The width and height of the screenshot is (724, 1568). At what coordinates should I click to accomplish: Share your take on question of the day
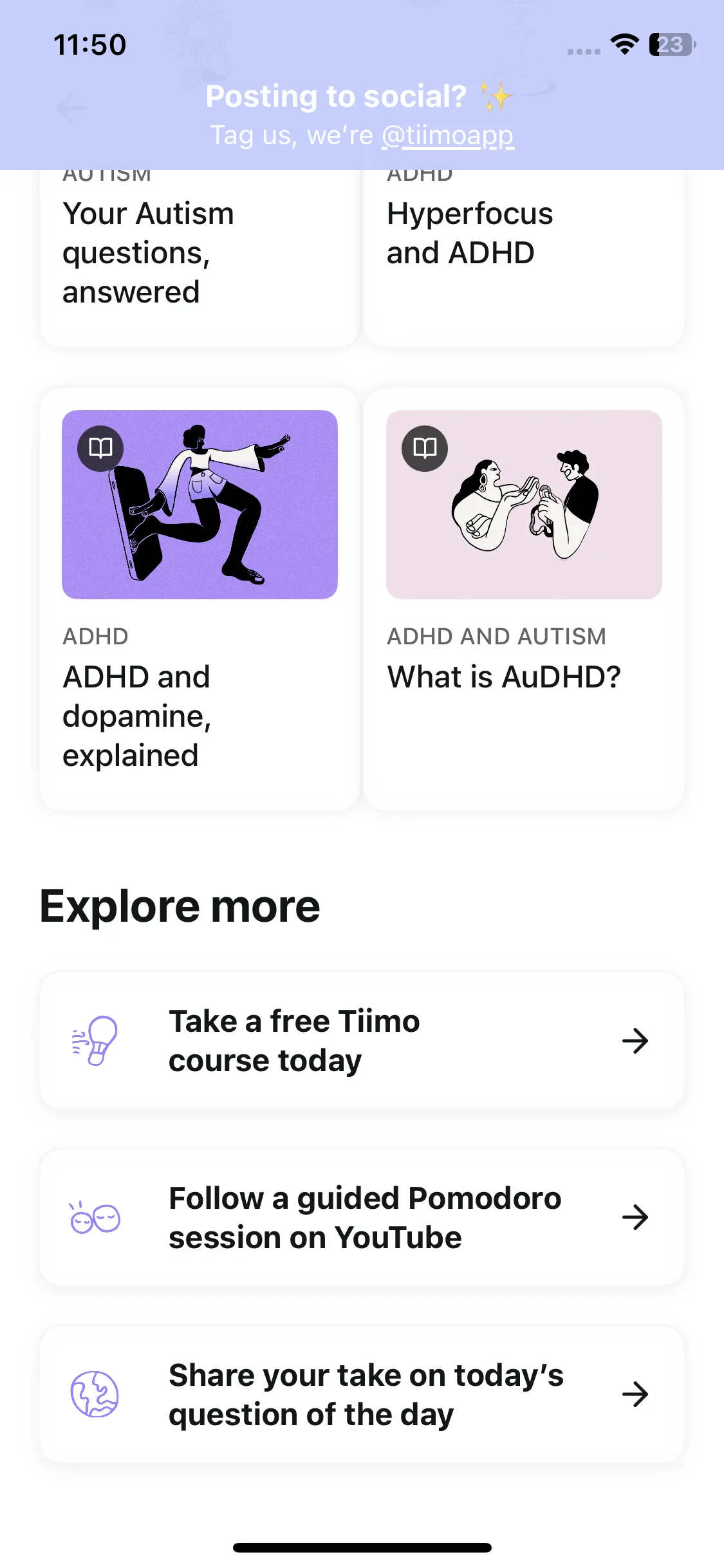362,1394
